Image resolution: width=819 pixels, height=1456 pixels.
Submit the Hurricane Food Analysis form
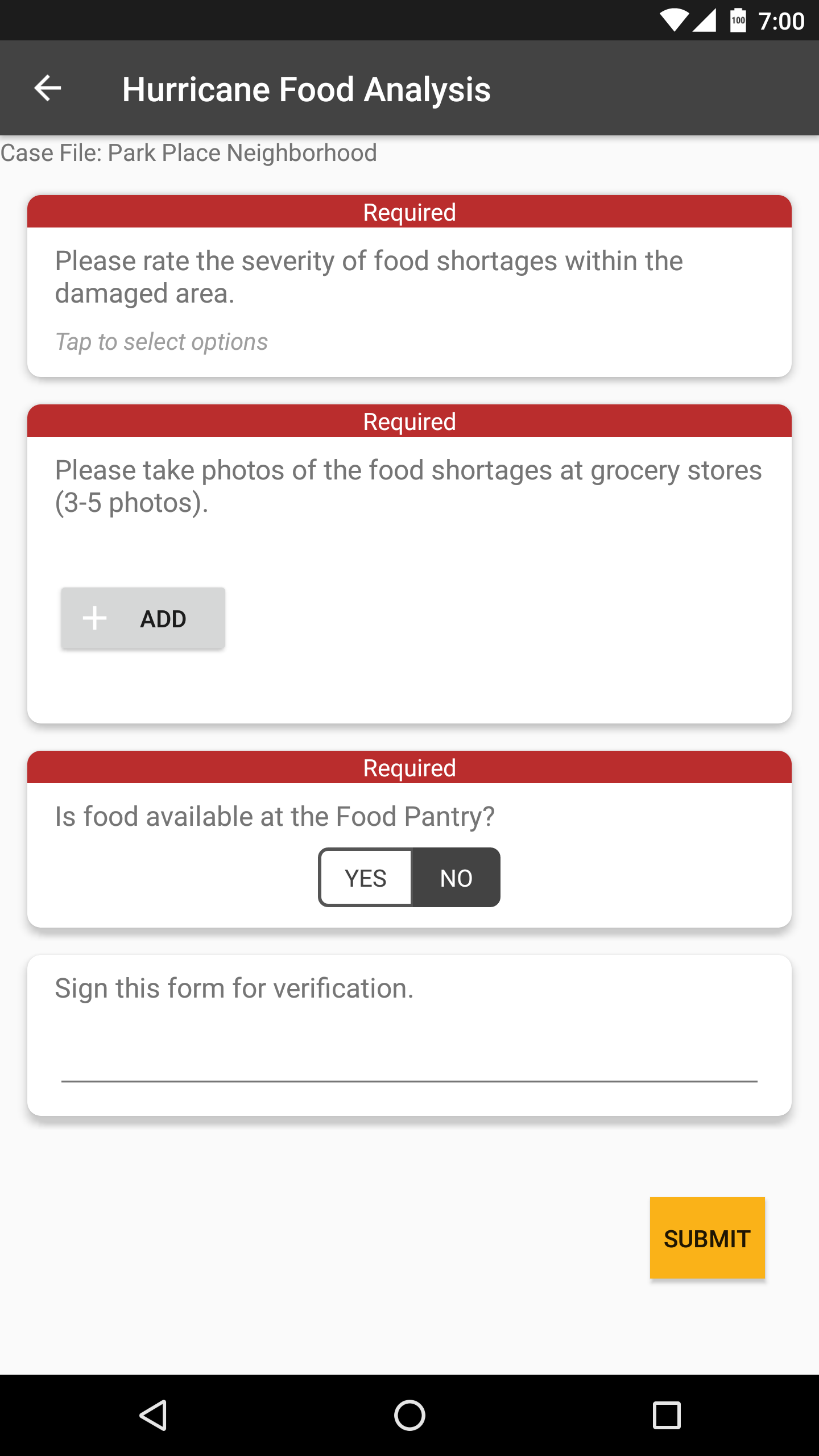tap(708, 1238)
